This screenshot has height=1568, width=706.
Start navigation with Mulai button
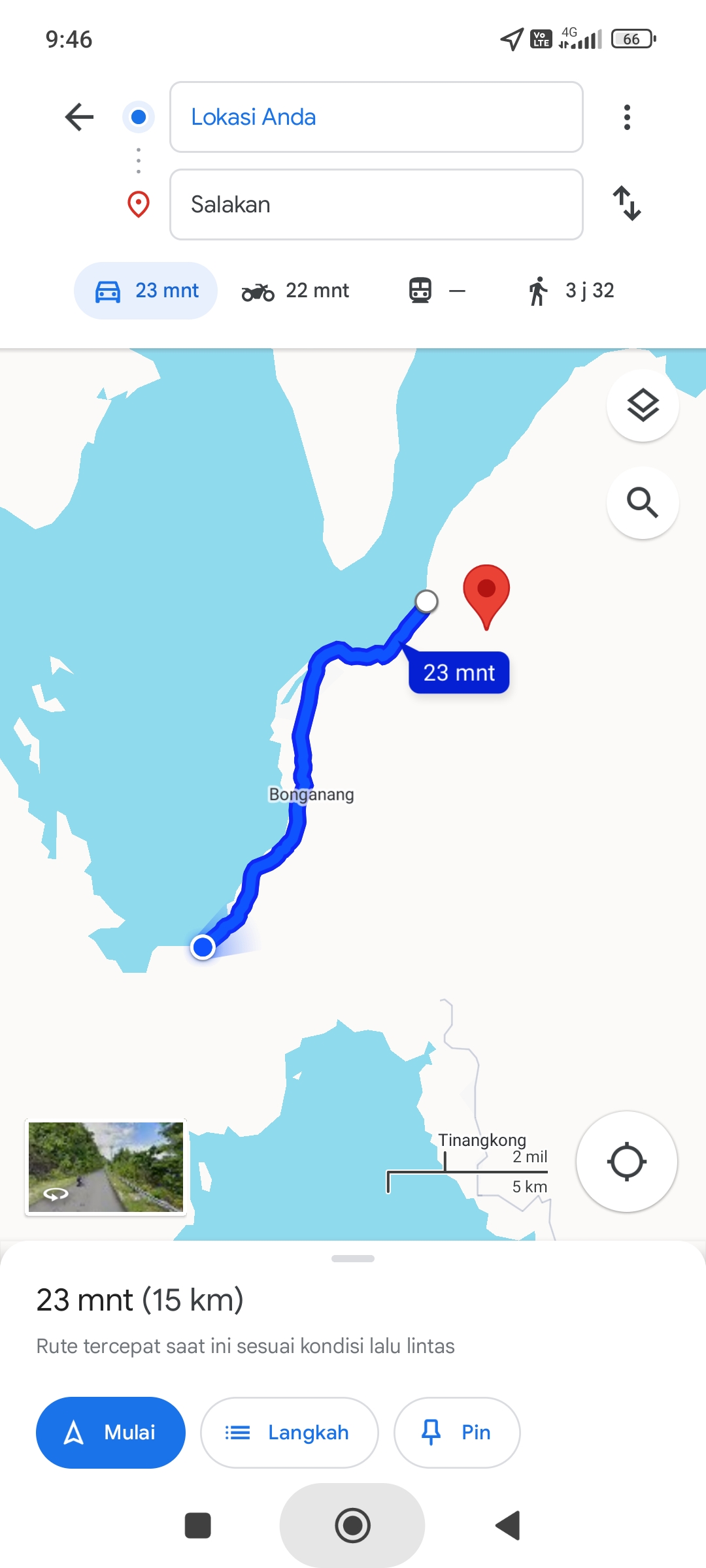[x=110, y=1433]
